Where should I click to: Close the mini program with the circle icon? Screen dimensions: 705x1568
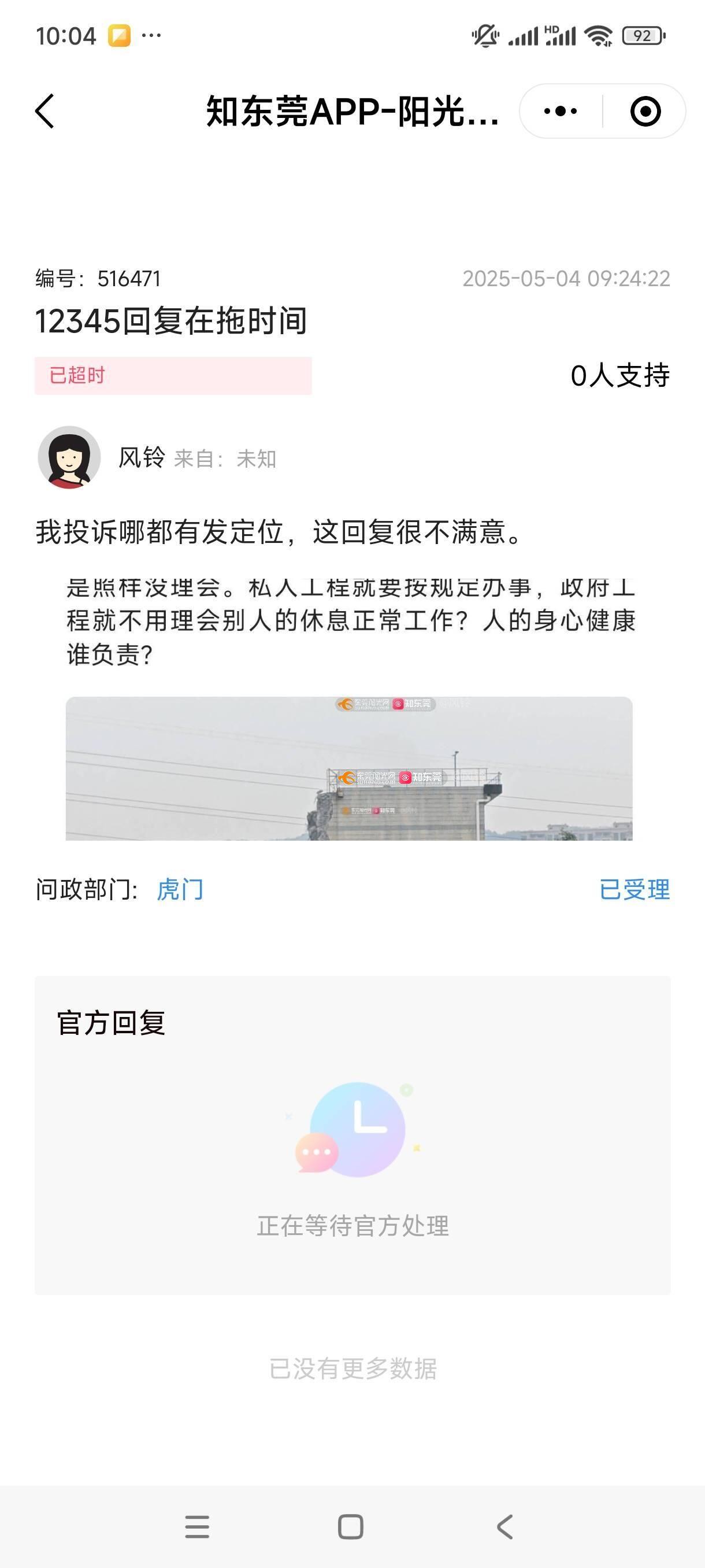[x=645, y=112]
